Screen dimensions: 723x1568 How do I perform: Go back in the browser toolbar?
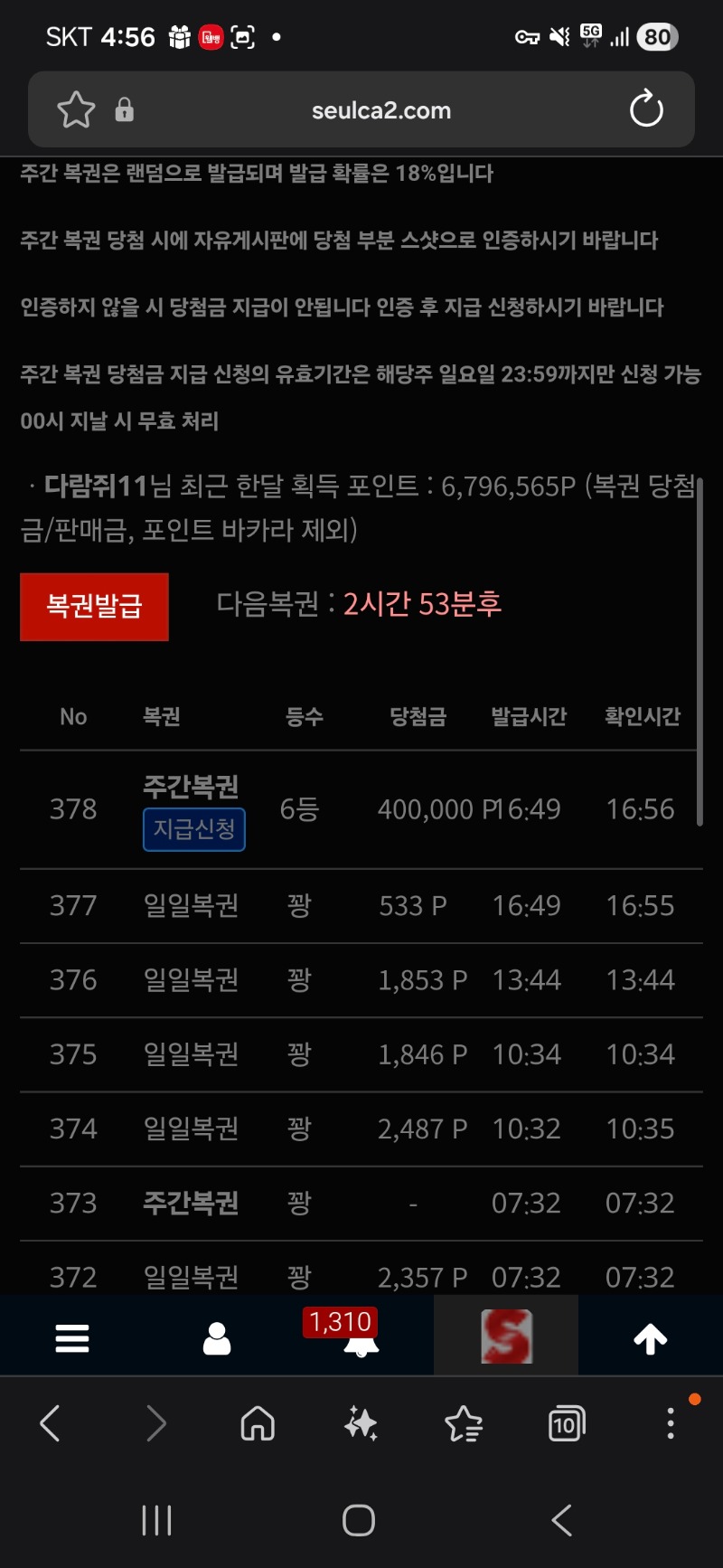tap(51, 1423)
